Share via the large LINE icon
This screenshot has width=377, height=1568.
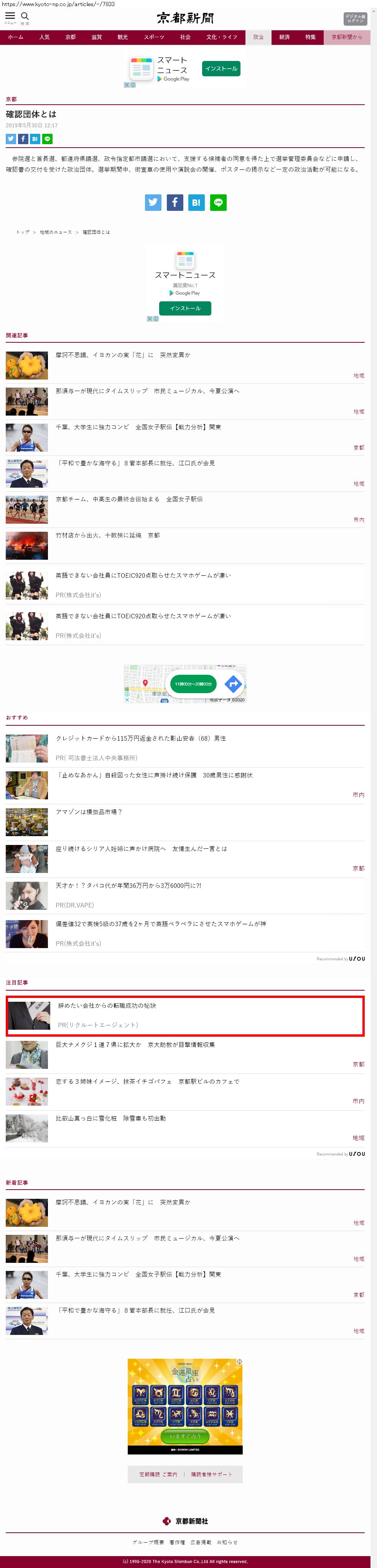point(218,203)
